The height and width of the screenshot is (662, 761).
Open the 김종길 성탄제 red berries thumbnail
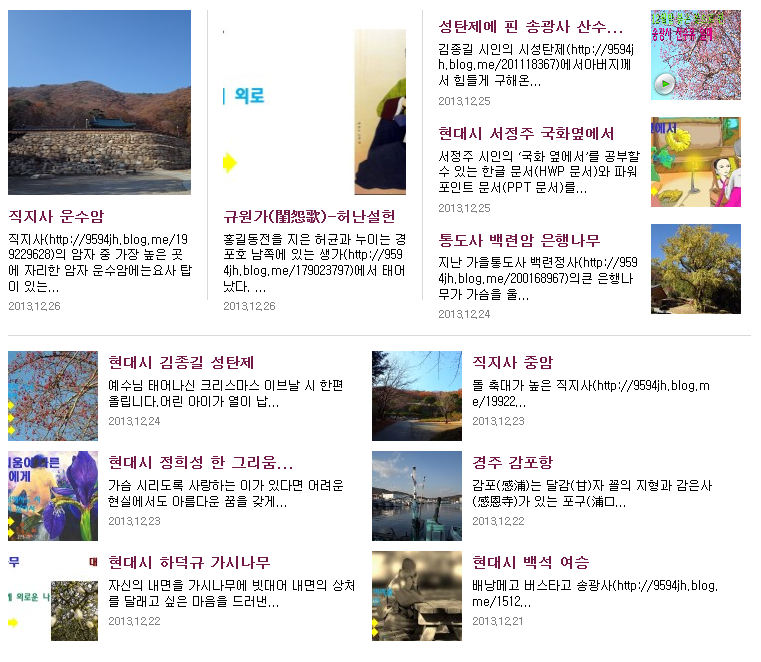pos(53,396)
